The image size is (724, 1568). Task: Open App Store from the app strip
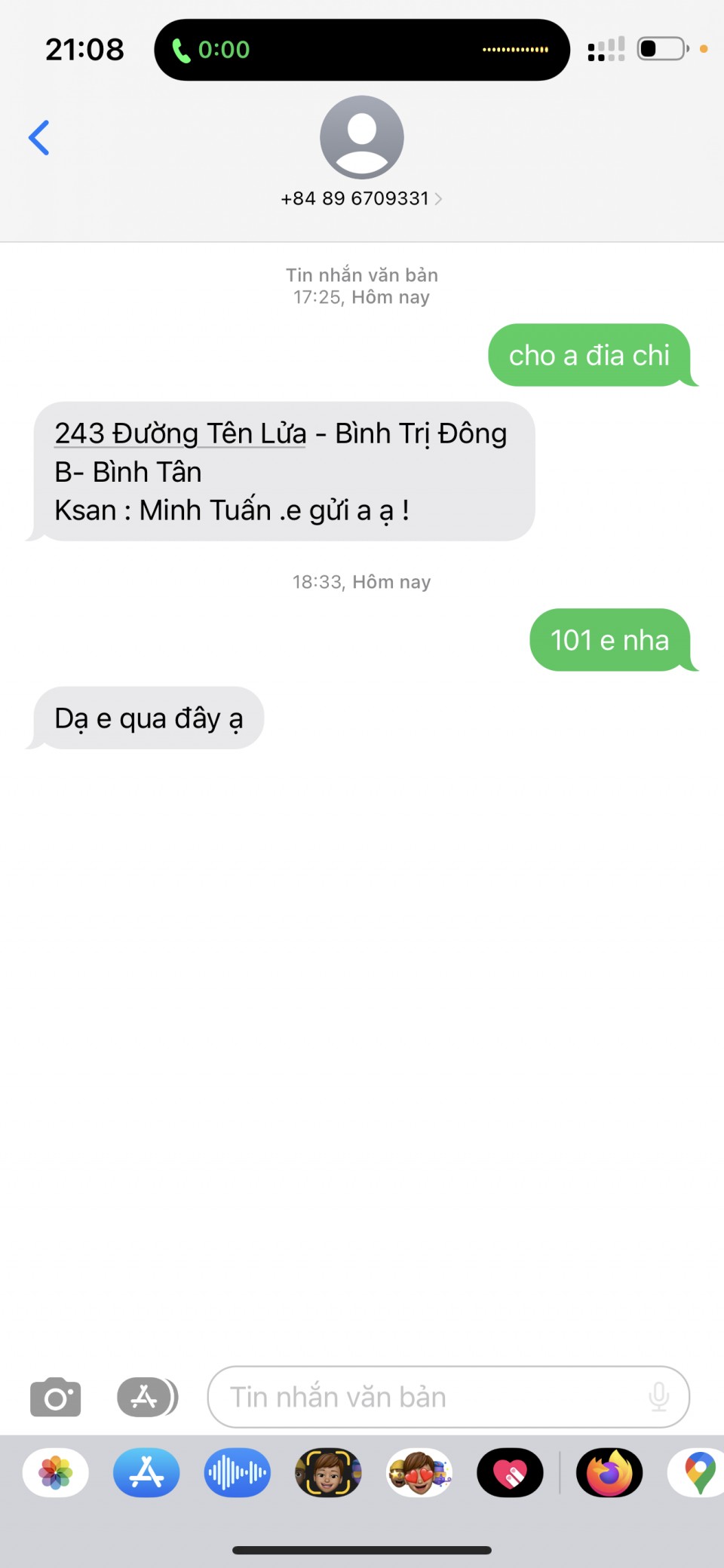(x=146, y=1473)
